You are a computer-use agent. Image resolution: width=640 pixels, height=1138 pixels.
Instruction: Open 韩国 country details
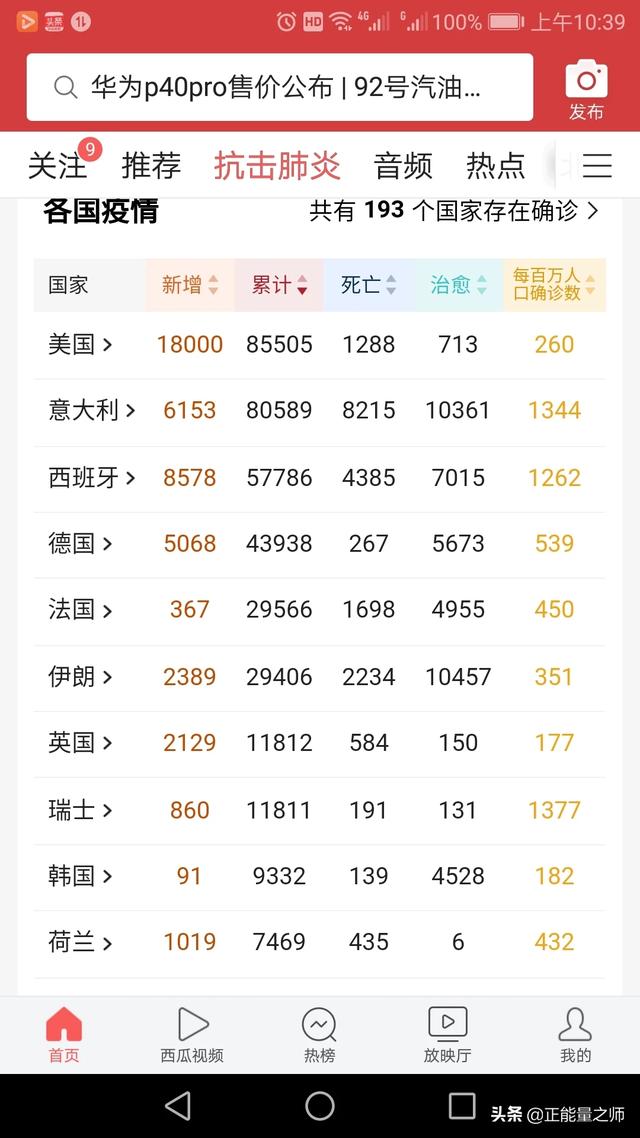pos(80,876)
